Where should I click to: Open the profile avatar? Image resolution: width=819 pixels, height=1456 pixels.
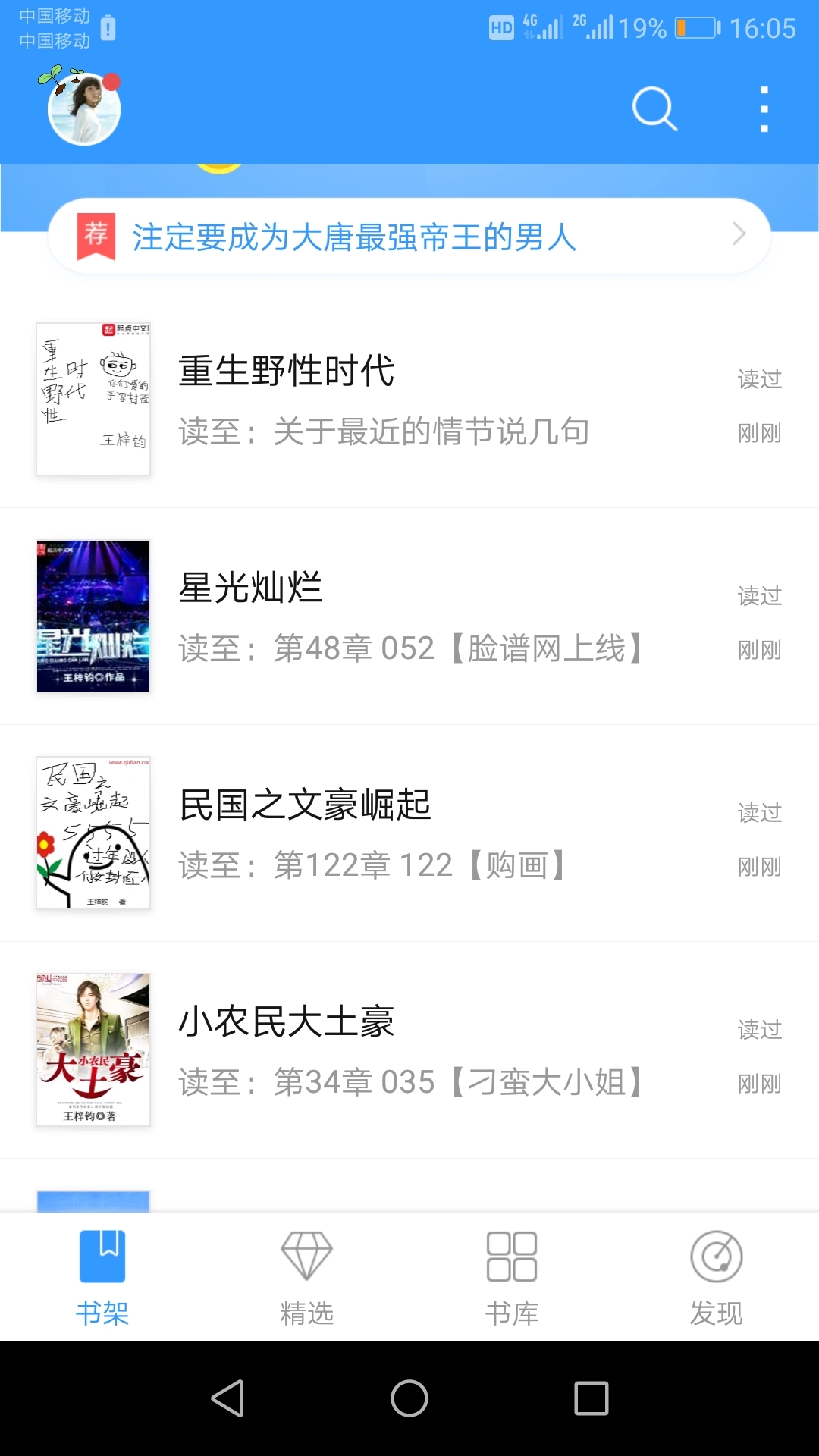coord(83,108)
